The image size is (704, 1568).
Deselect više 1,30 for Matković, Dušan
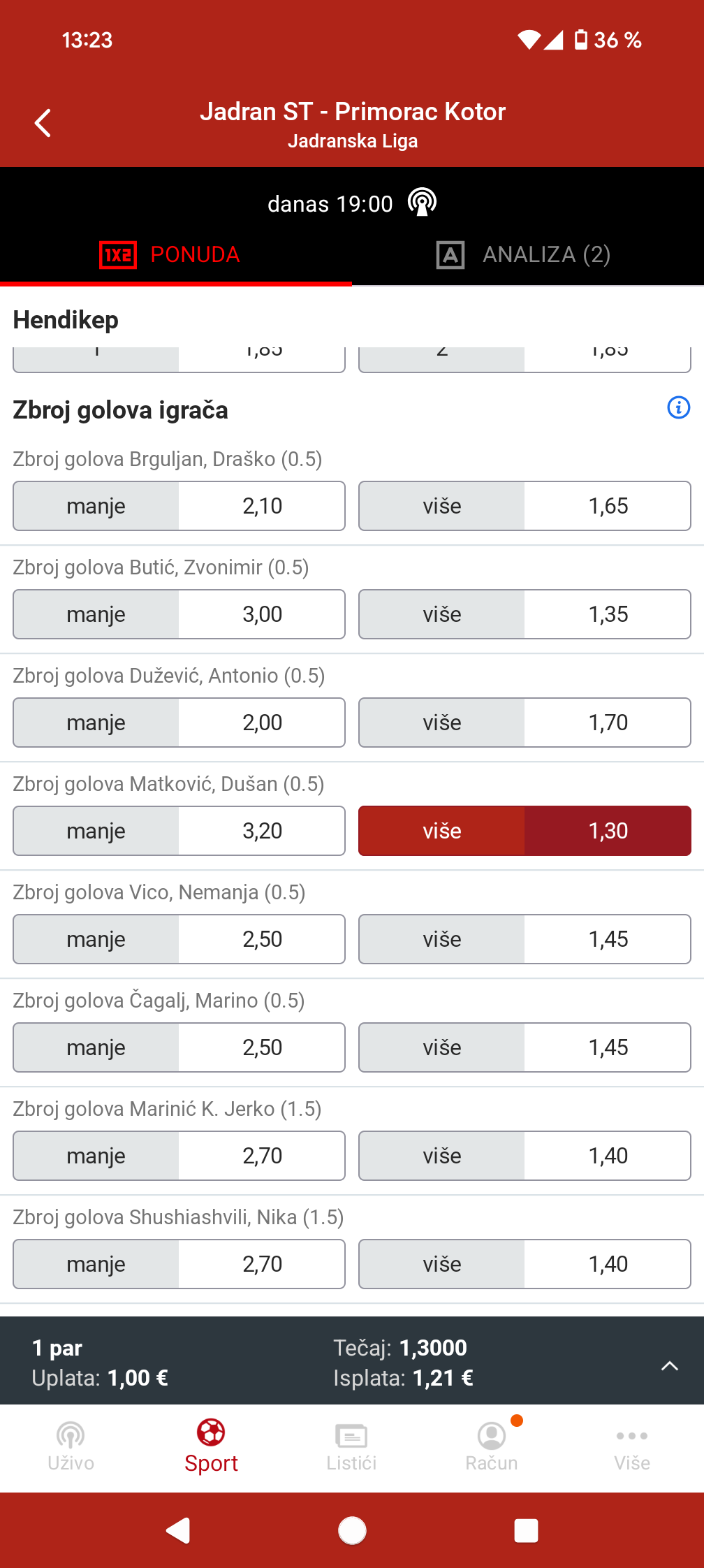[525, 831]
